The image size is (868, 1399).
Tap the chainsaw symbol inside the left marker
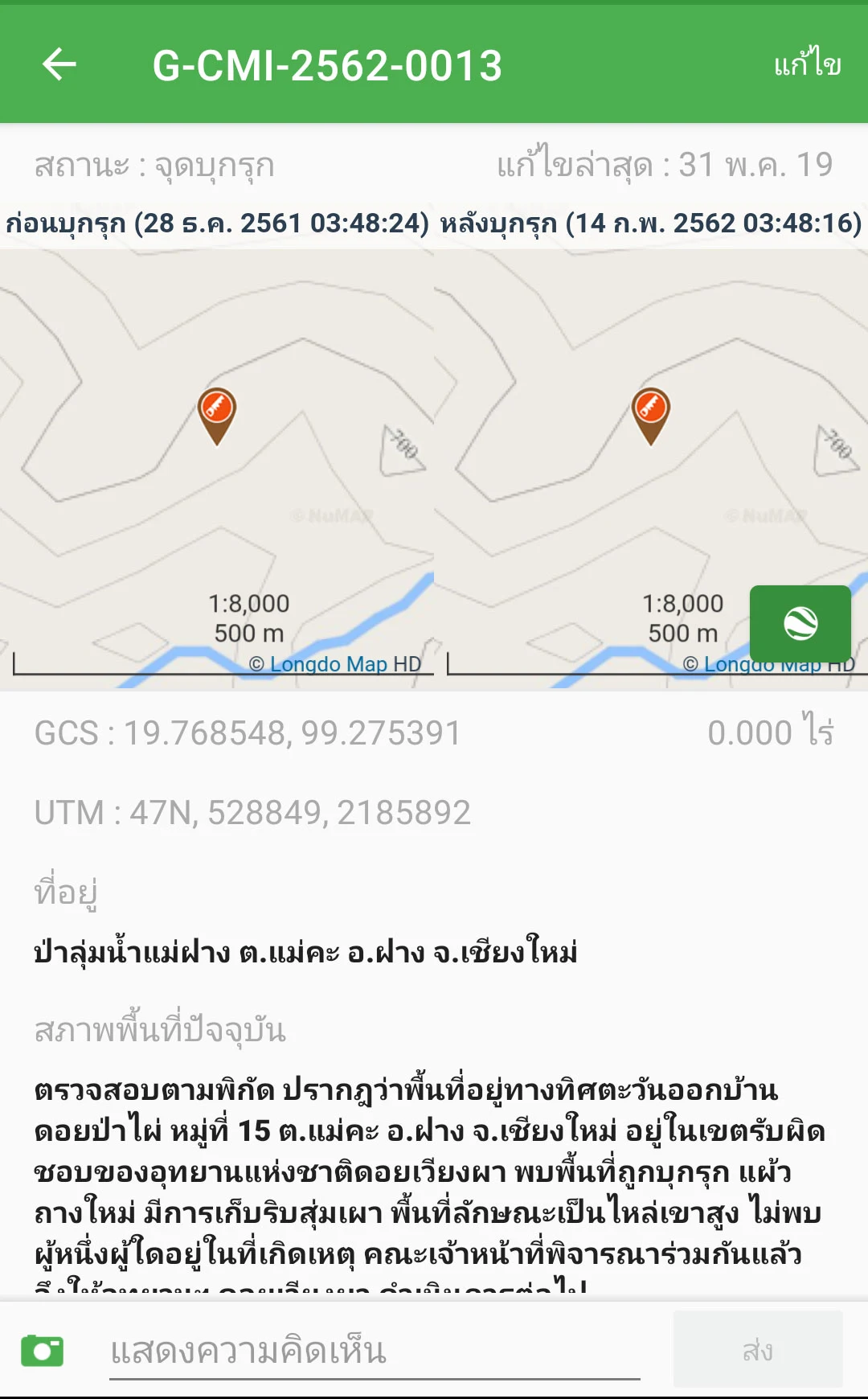click(x=215, y=406)
